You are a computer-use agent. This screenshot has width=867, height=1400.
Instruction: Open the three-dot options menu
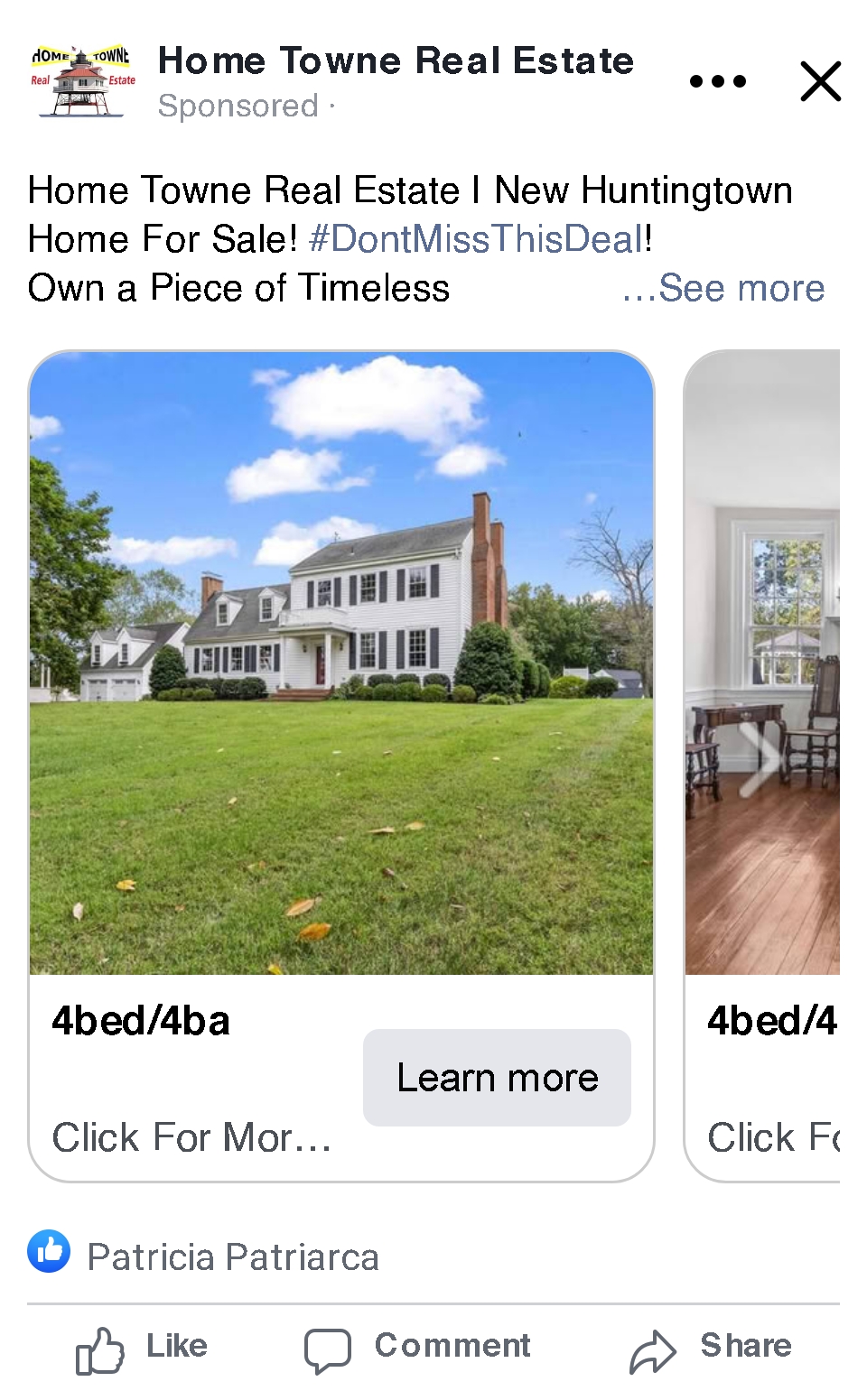click(x=717, y=81)
